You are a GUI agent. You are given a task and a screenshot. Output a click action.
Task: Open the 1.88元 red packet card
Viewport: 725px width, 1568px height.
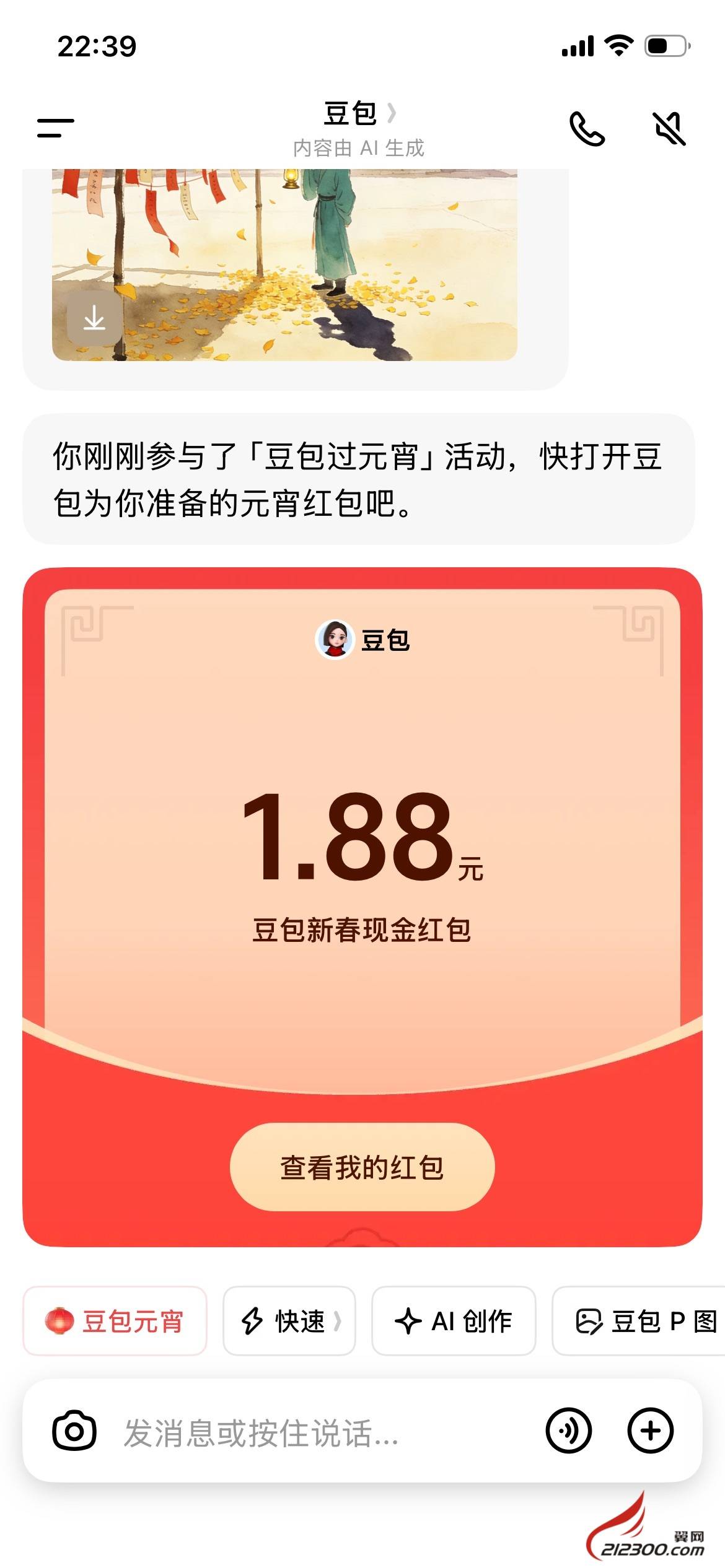[362, 836]
